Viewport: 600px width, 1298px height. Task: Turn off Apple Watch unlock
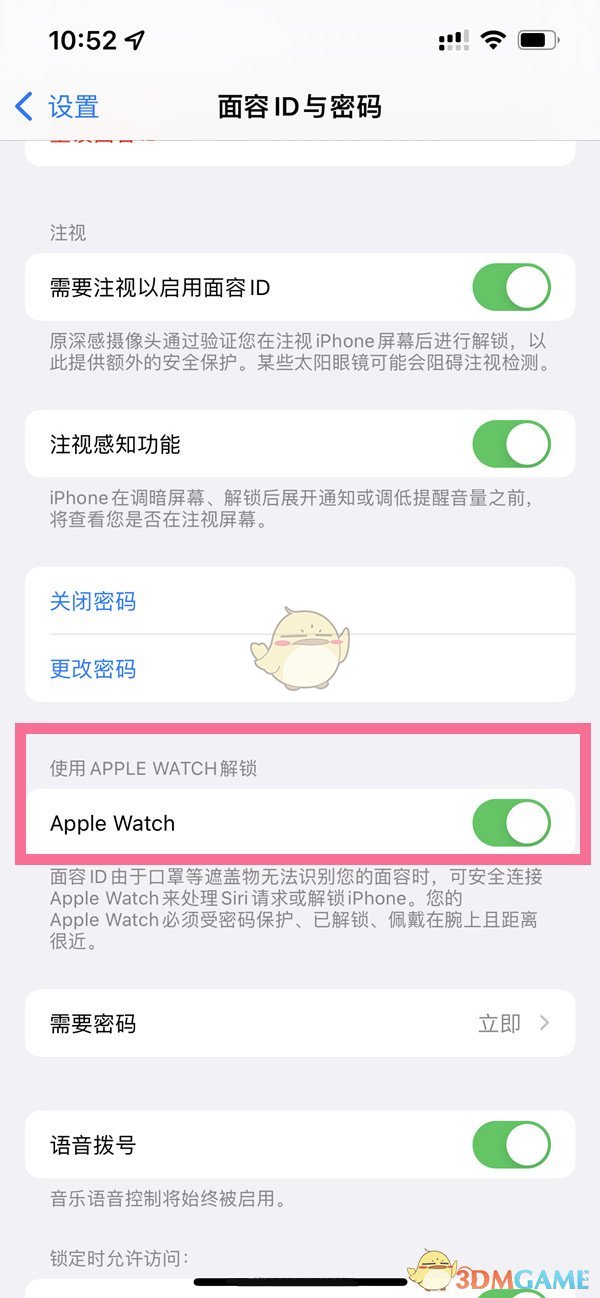[x=511, y=824]
